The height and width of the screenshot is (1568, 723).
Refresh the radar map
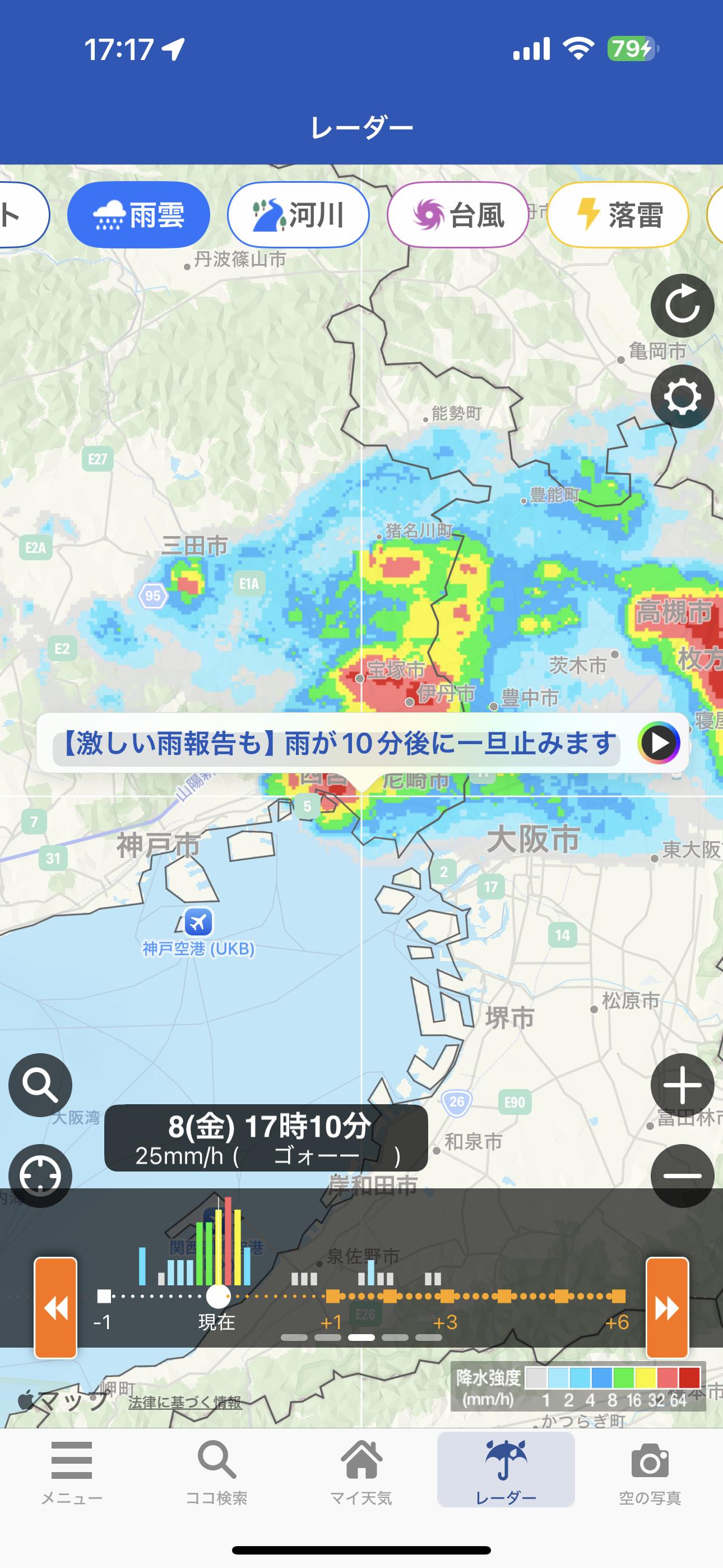[x=682, y=306]
